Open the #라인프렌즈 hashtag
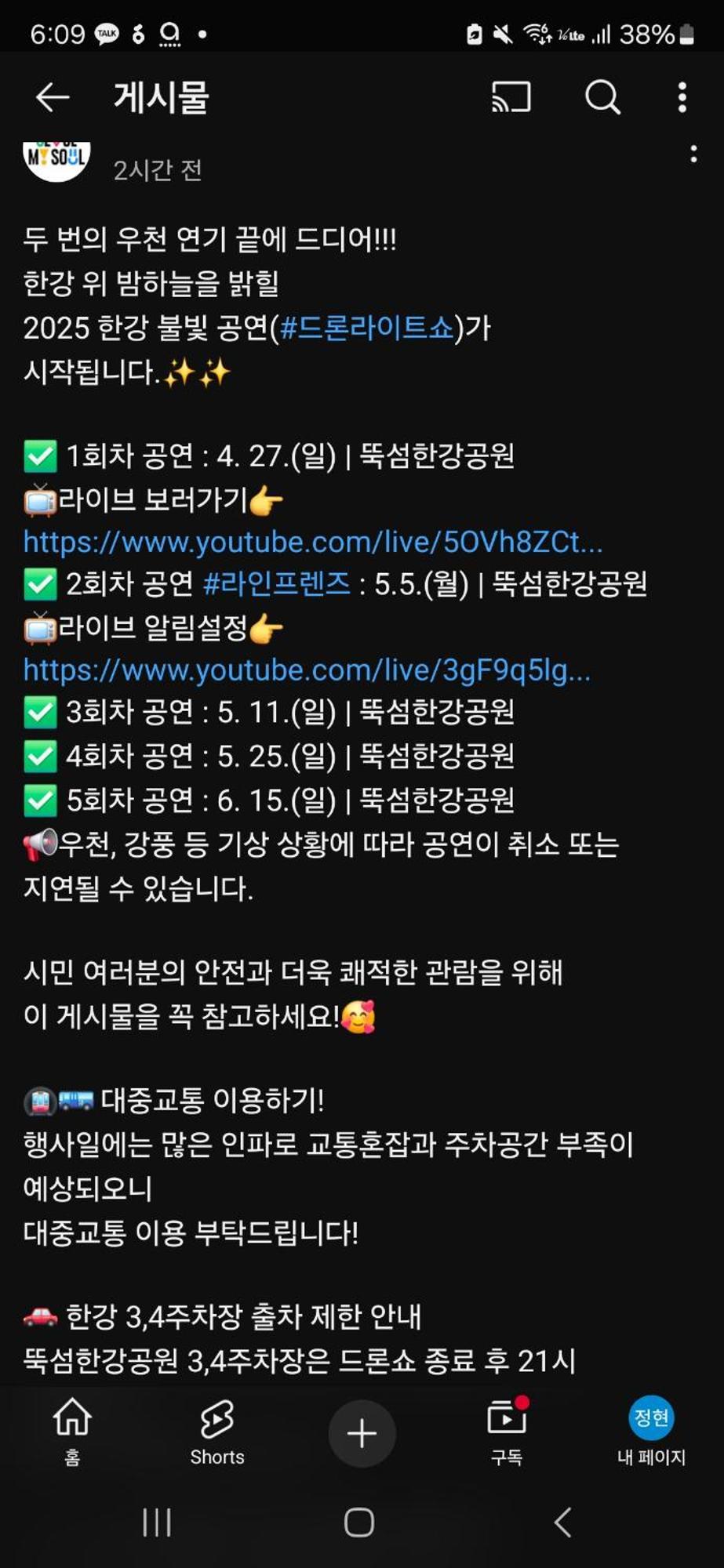The image size is (724, 1568). [x=276, y=584]
